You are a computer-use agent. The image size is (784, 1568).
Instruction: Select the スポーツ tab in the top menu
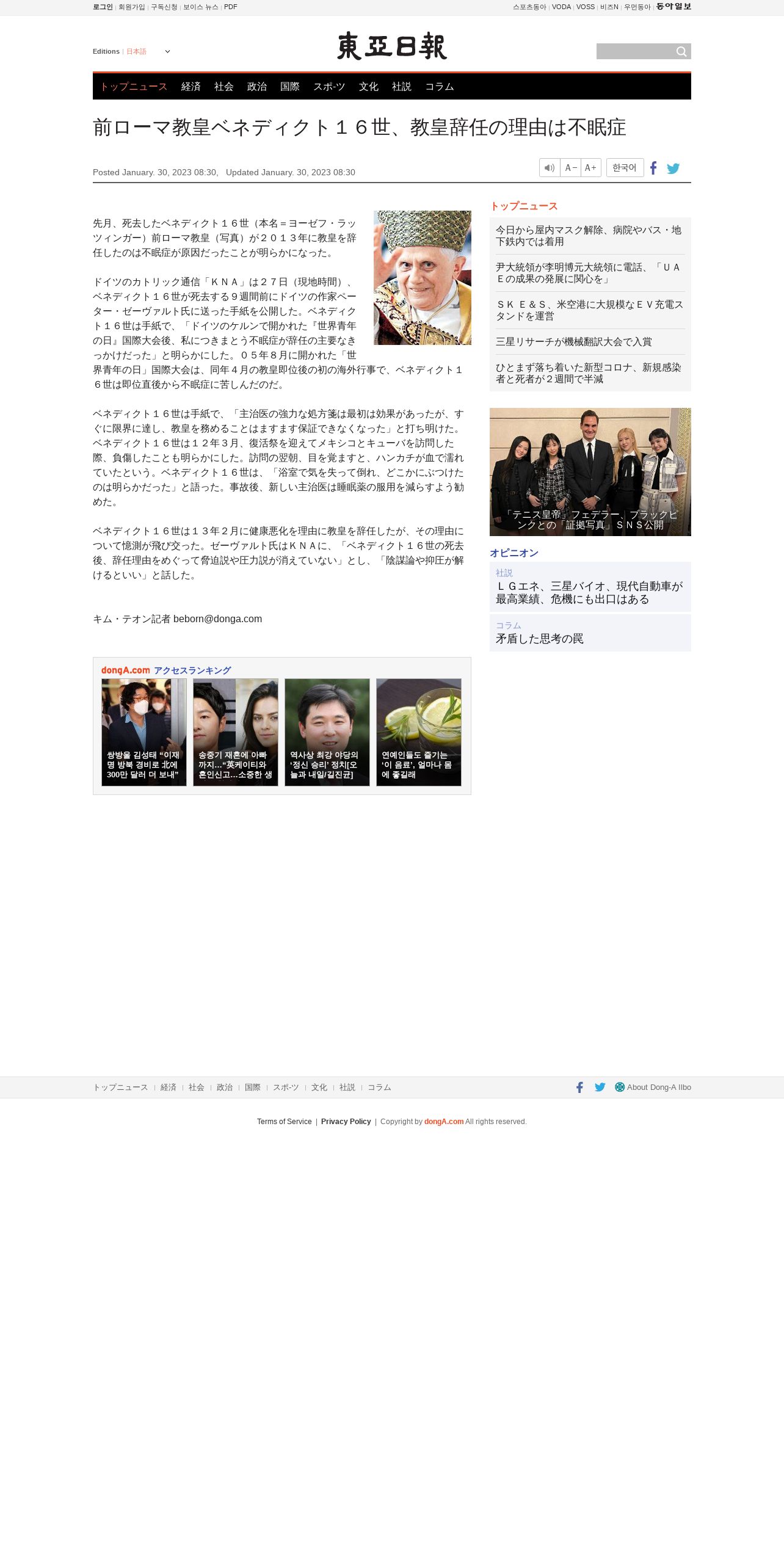pos(329,87)
